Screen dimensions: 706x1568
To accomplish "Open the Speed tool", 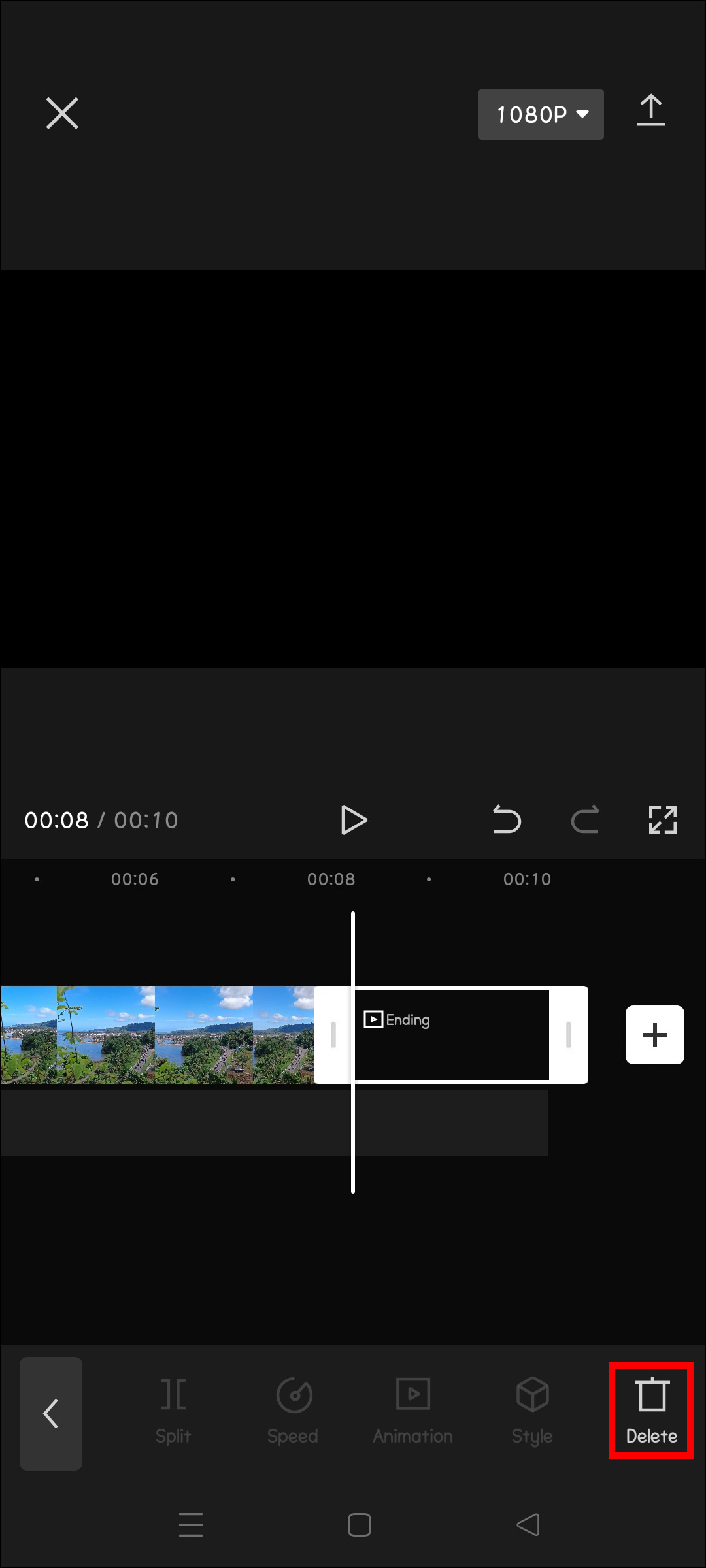I will (293, 1411).
